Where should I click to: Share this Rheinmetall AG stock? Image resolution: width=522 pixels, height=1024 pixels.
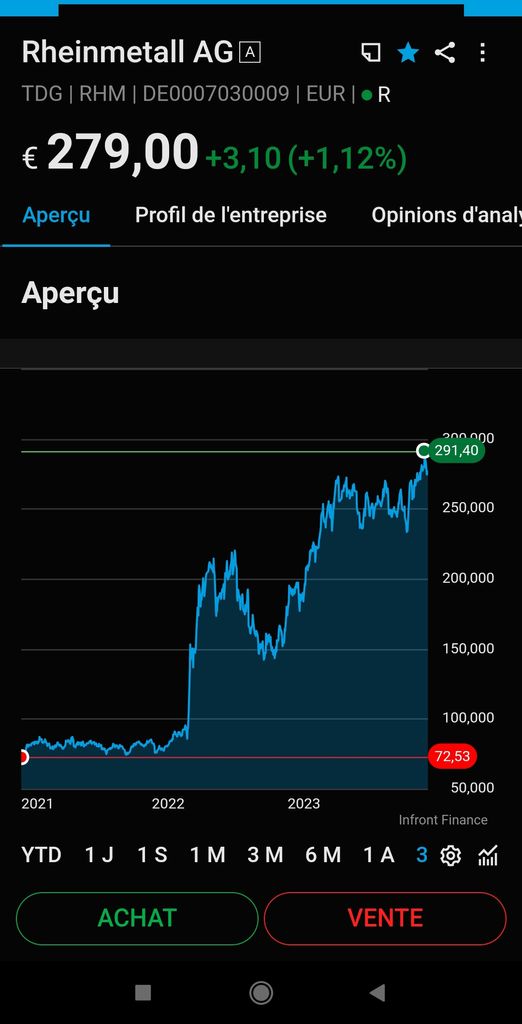pos(445,52)
